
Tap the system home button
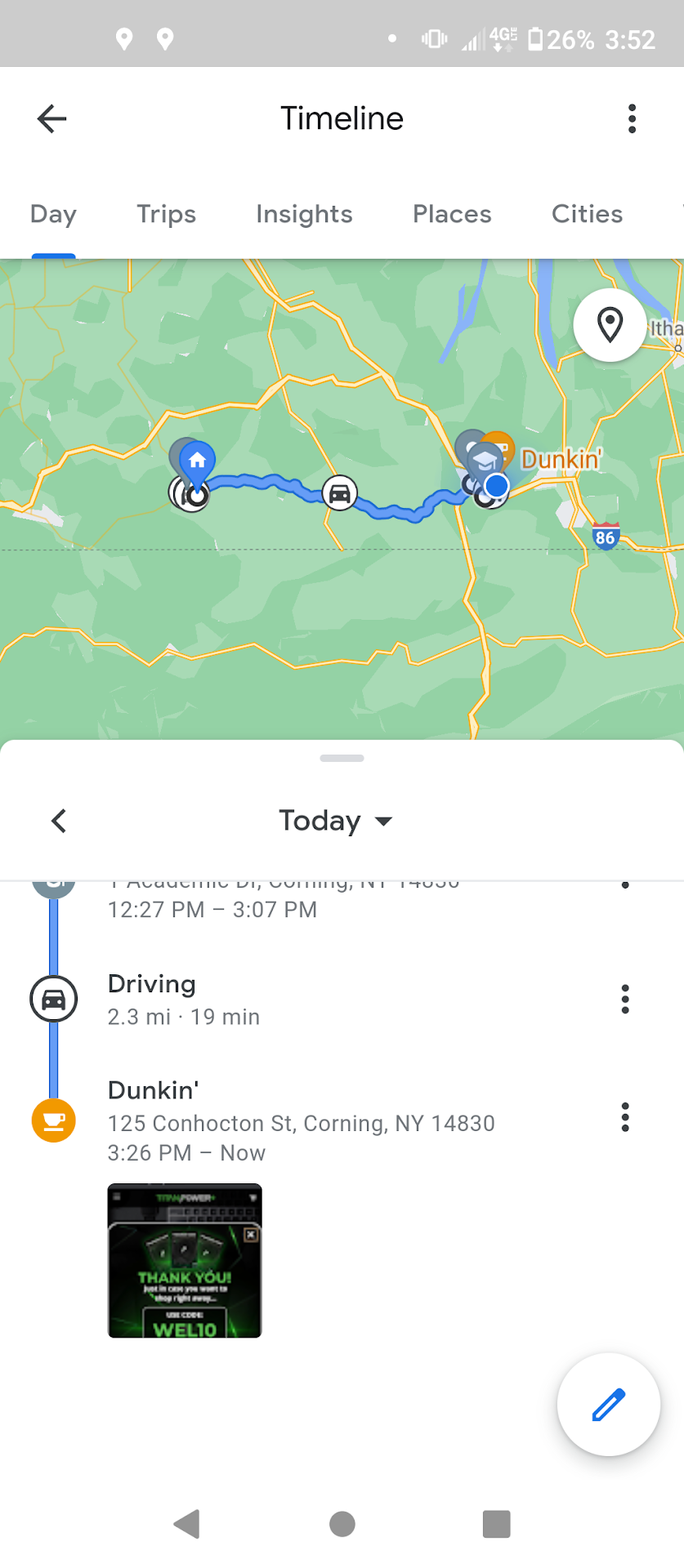tap(342, 1524)
